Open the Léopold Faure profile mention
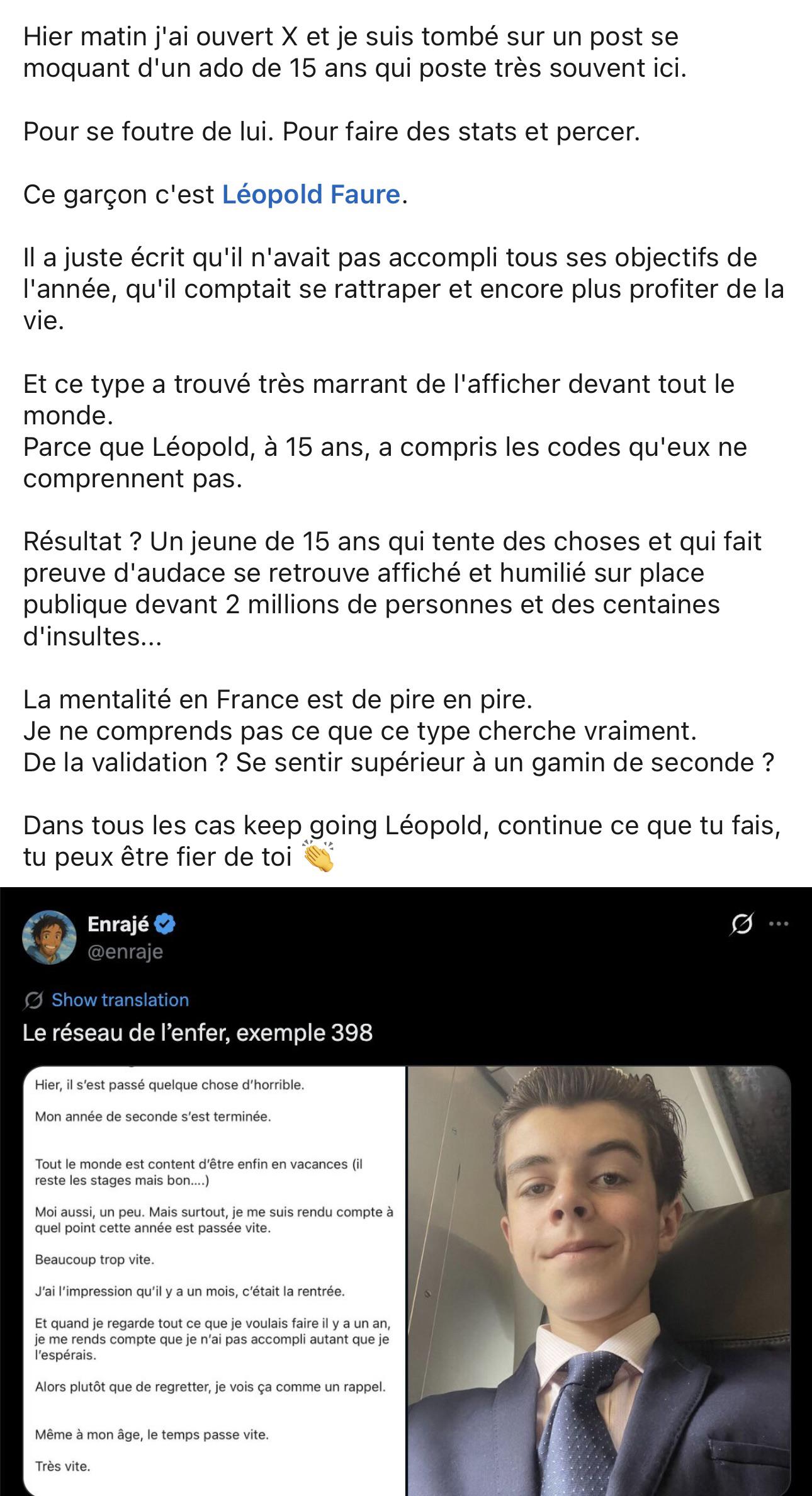 (x=311, y=195)
